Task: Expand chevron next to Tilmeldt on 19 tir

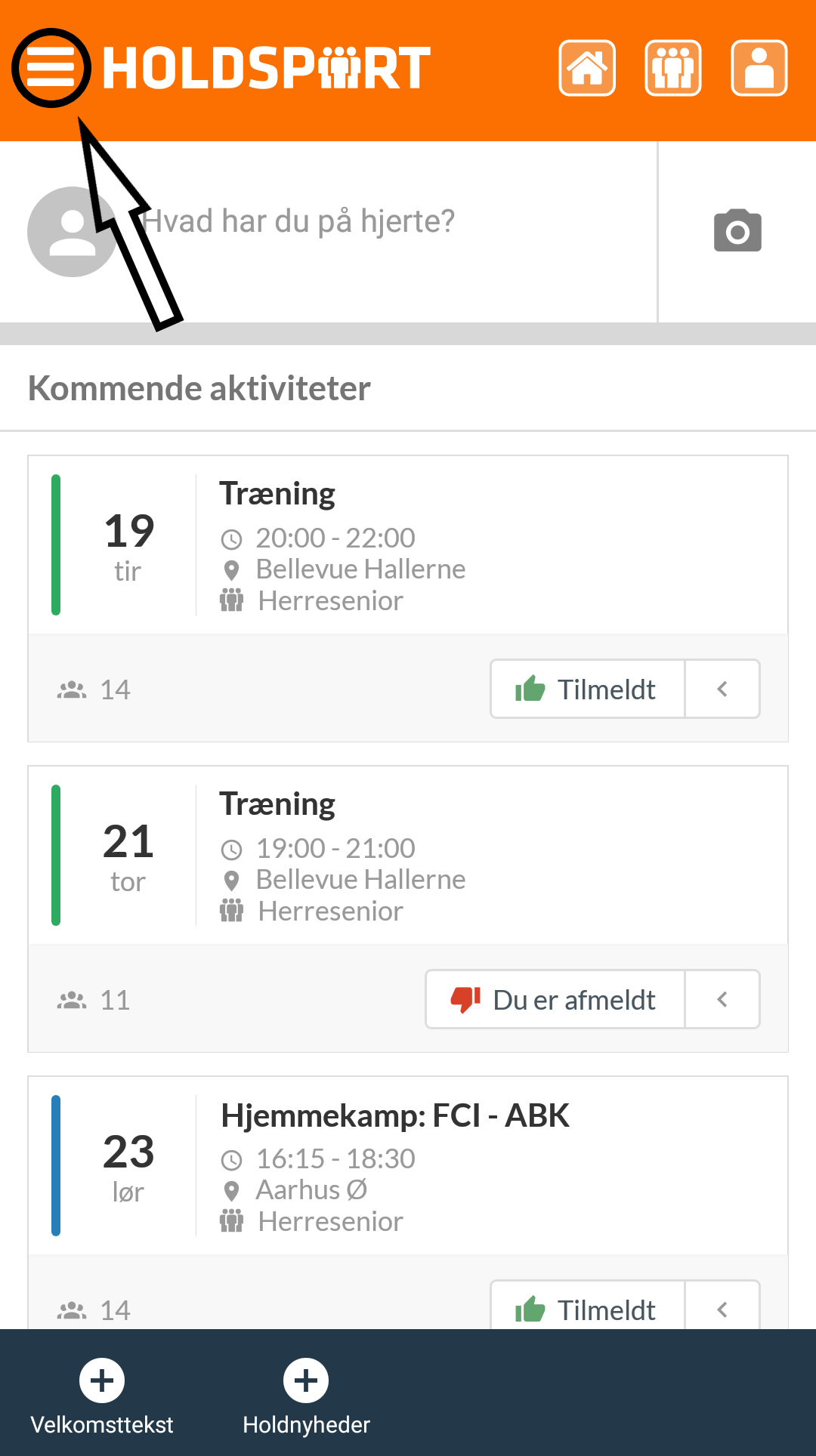Action: (722, 689)
